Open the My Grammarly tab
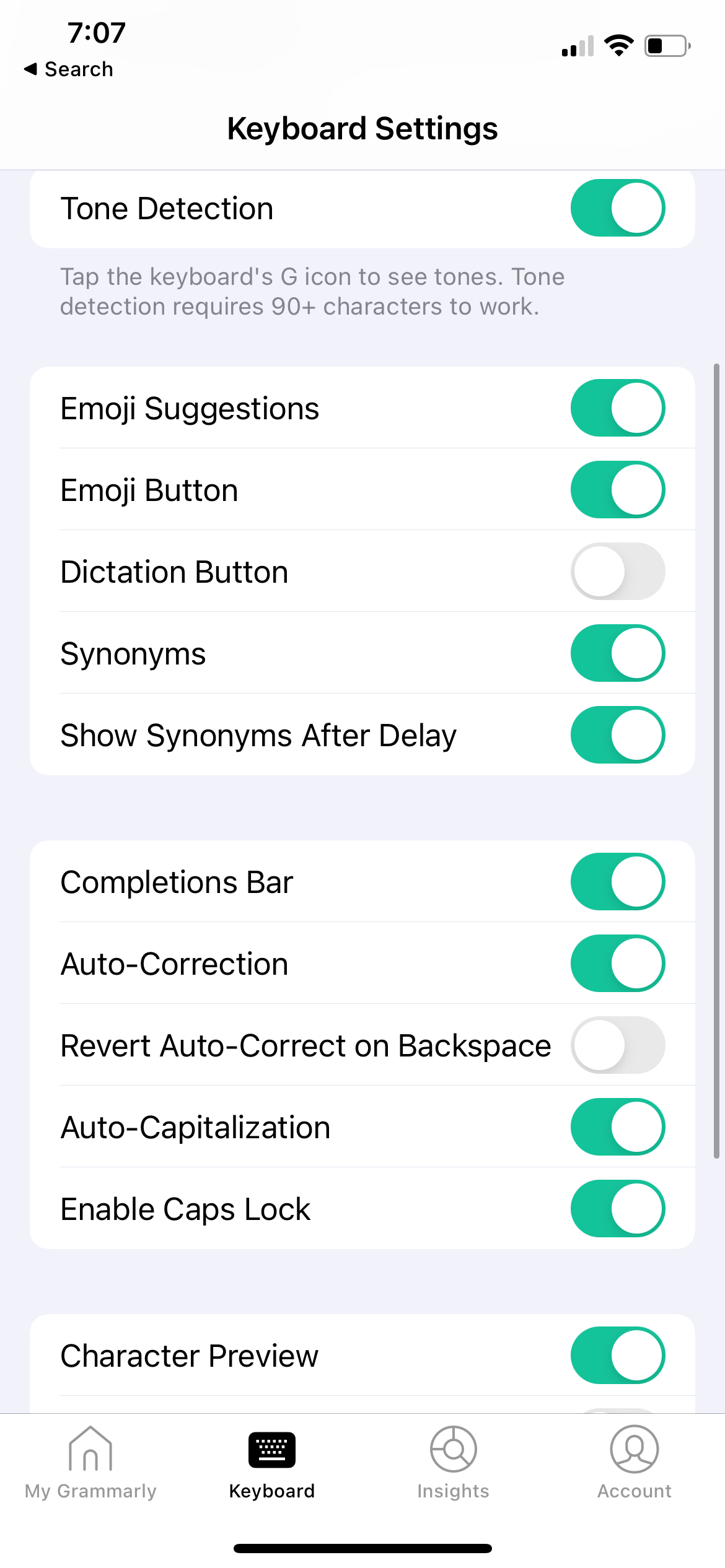 [x=90, y=1463]
